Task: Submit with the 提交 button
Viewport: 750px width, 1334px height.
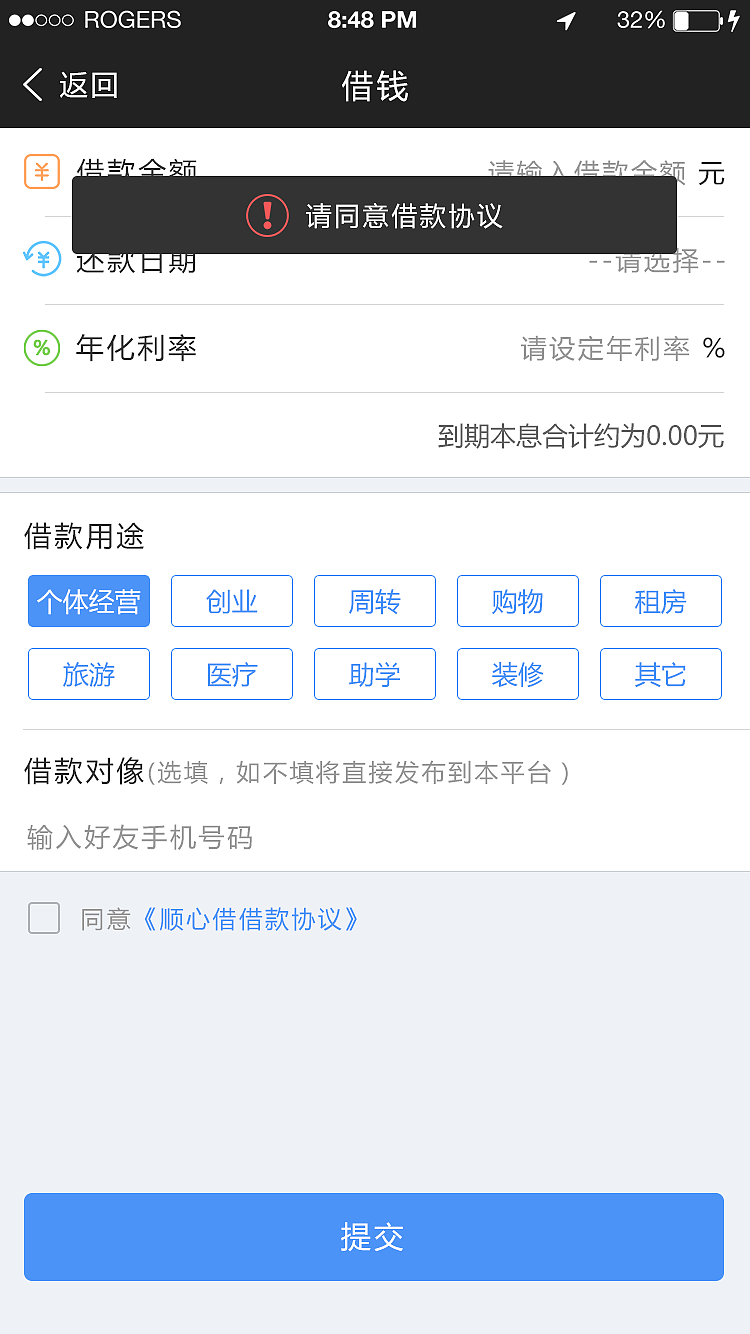Action: pos(374,1237)
